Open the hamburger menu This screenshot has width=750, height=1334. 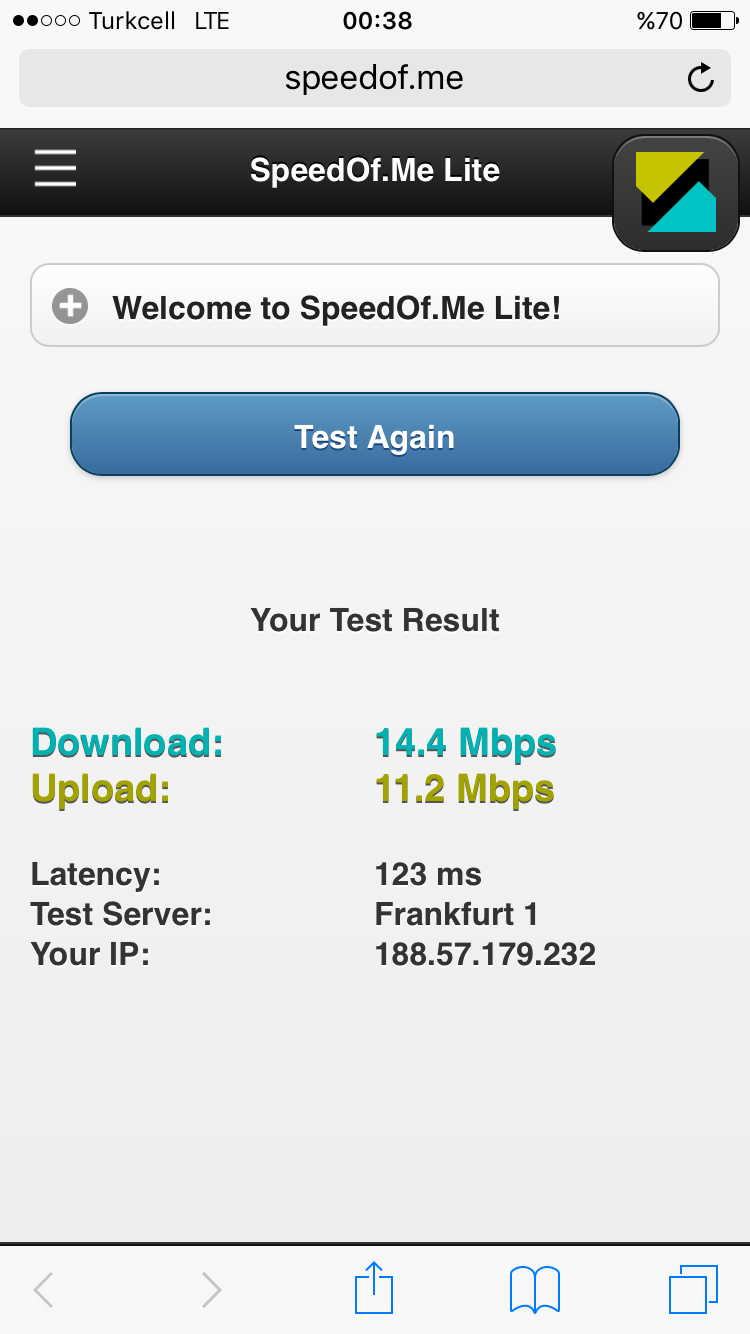(55, 168)
